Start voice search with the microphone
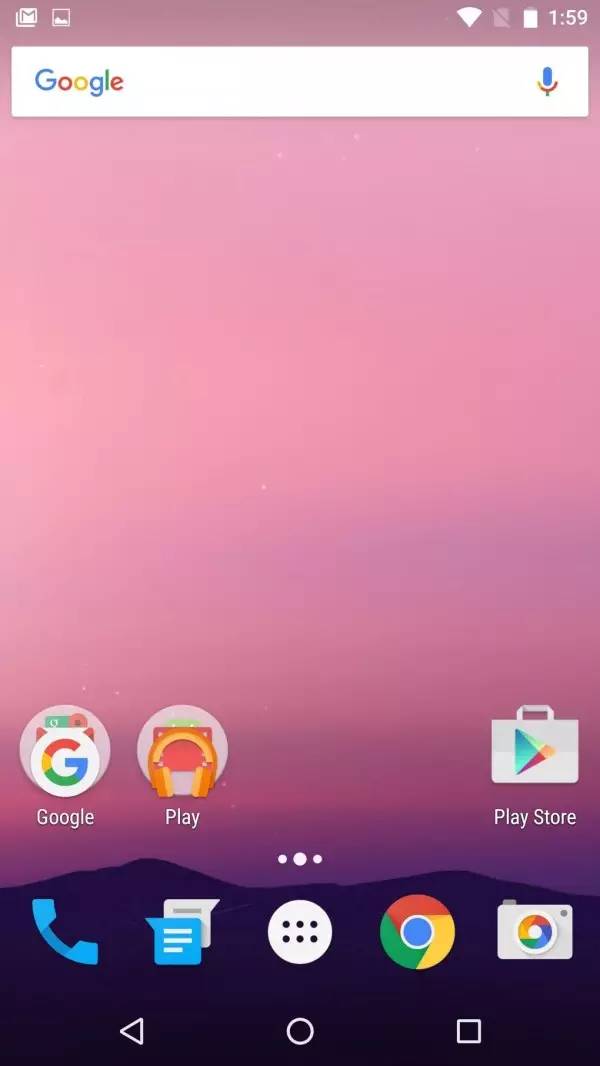 pyautogui.click(x=546, y=82)
